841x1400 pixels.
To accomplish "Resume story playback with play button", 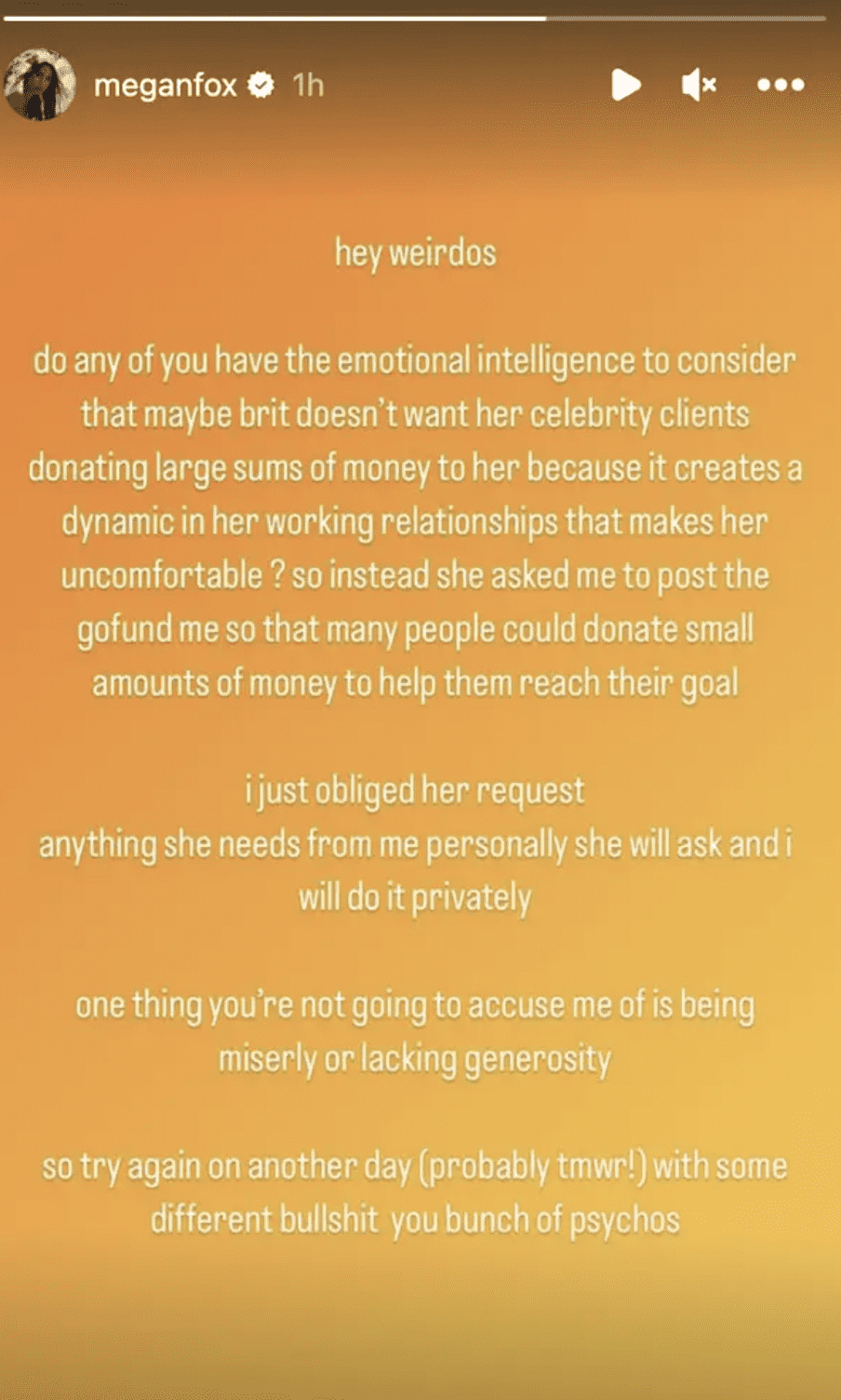I will [625, 85].
